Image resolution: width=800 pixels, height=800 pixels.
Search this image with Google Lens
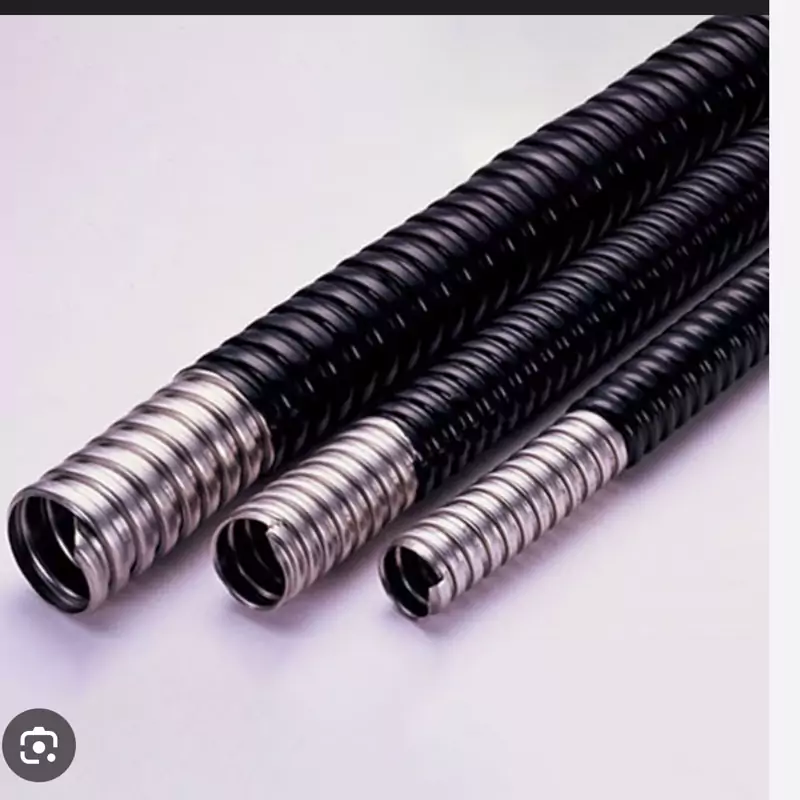point(39,745)
